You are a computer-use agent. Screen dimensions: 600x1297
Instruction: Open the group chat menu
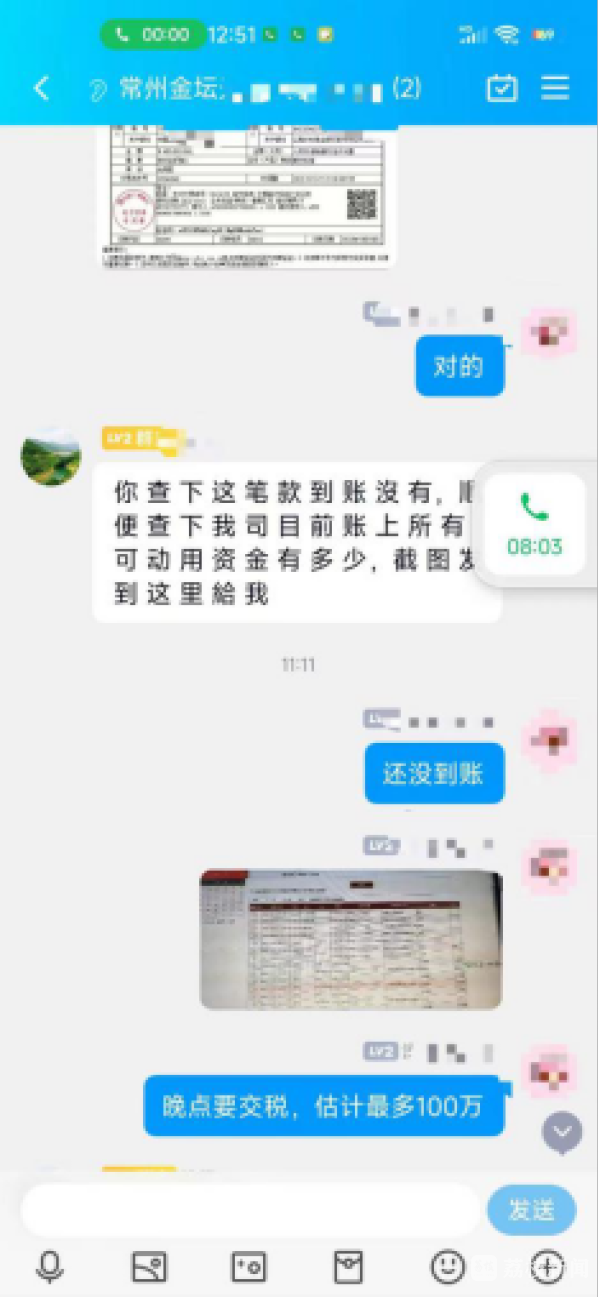[x=555, y=88]
